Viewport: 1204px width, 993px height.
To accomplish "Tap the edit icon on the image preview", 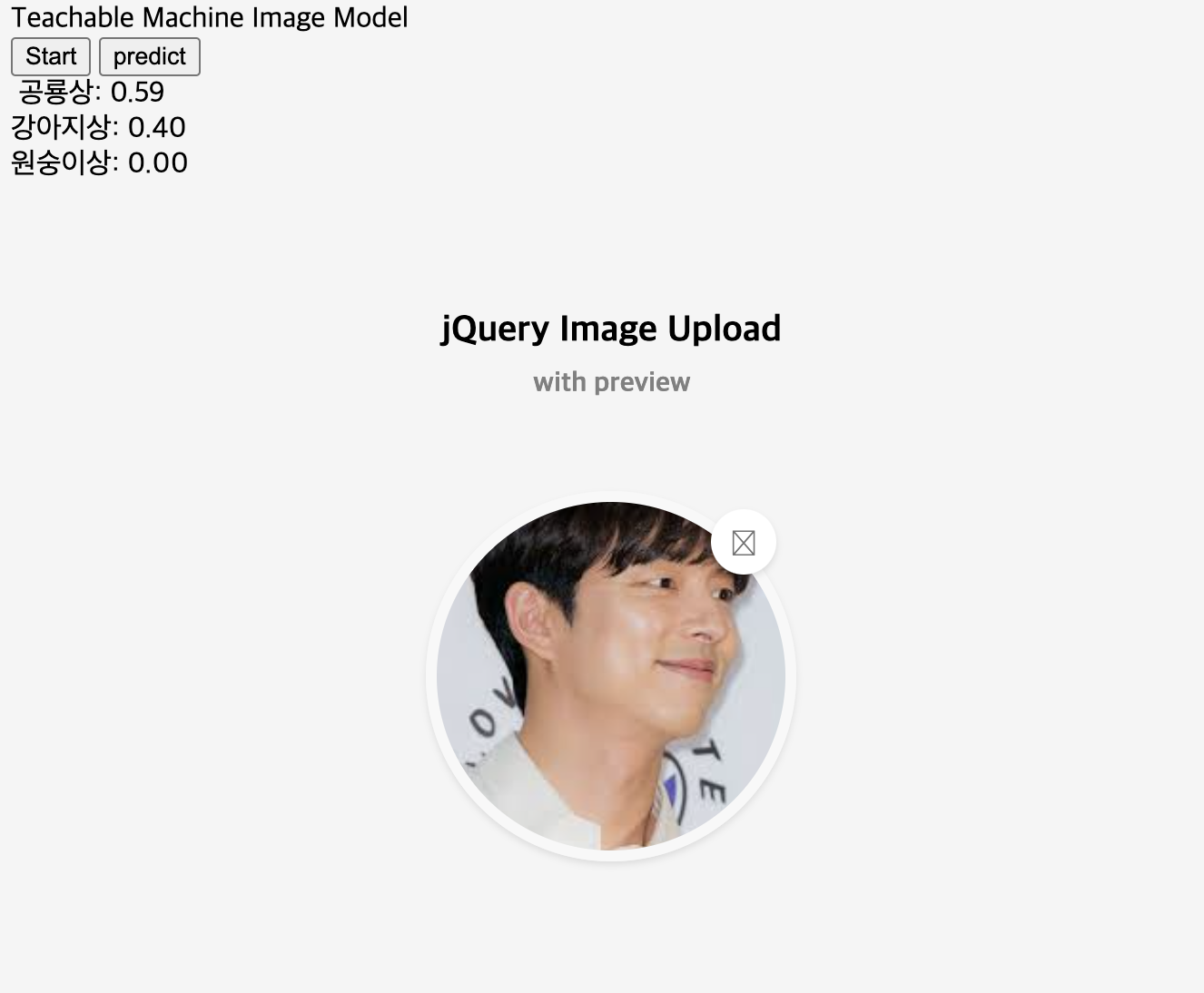I will (x=743, y=543).
